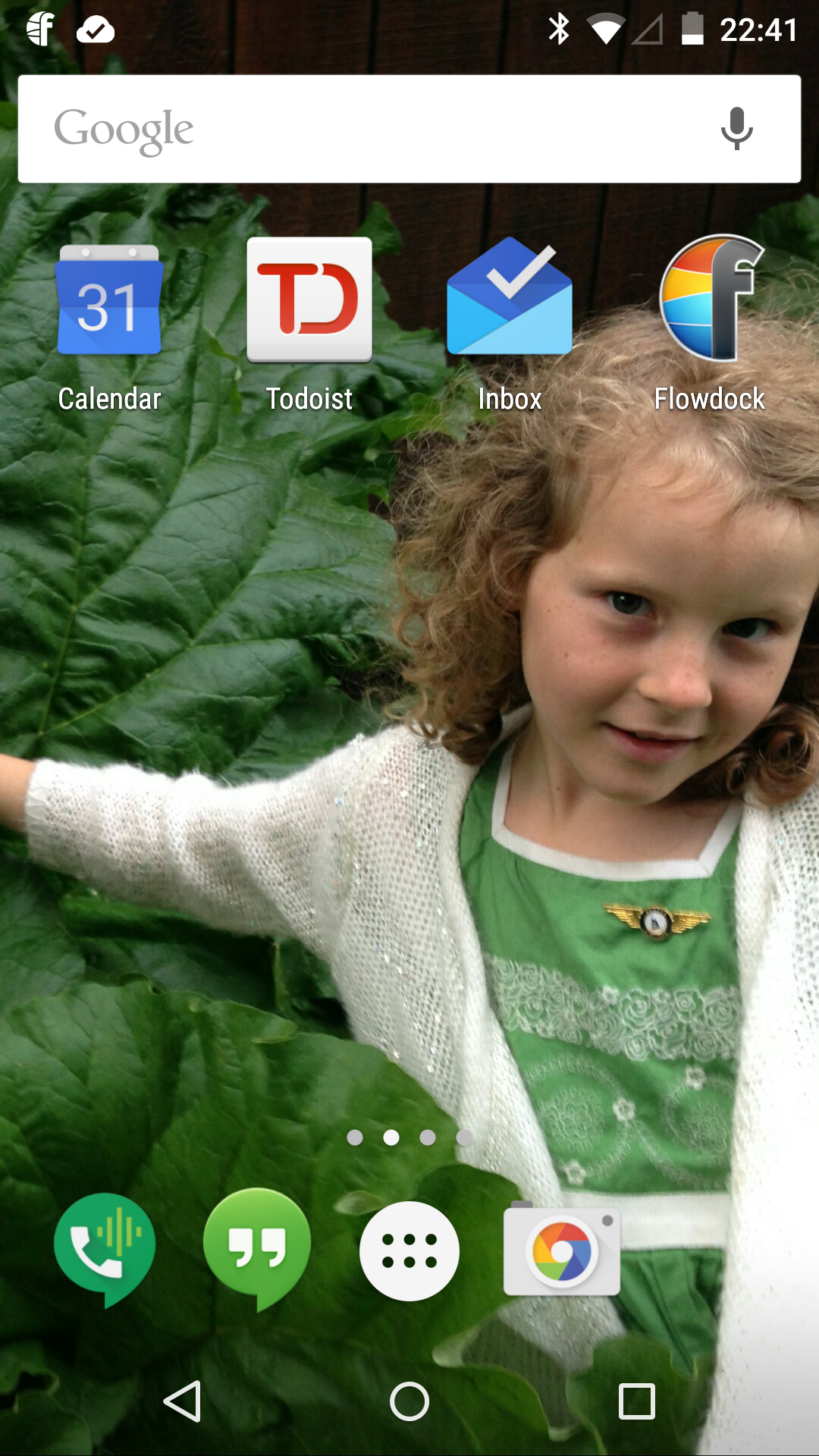Open the app drawer
This screenshot has width=819, height=1456.
409,1250
